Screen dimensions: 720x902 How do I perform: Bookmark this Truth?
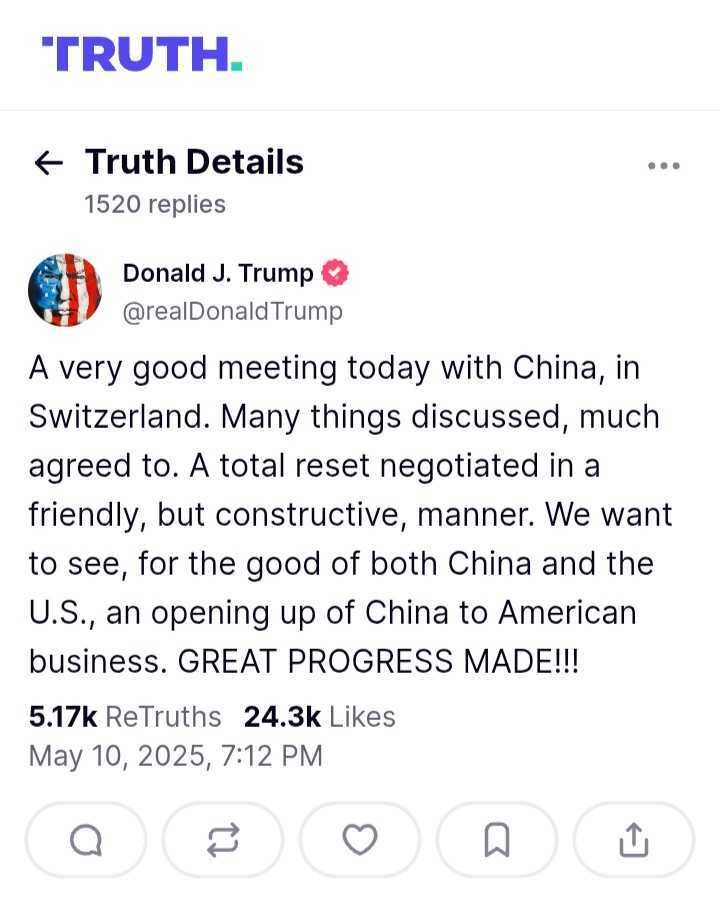tap(497, 840)
